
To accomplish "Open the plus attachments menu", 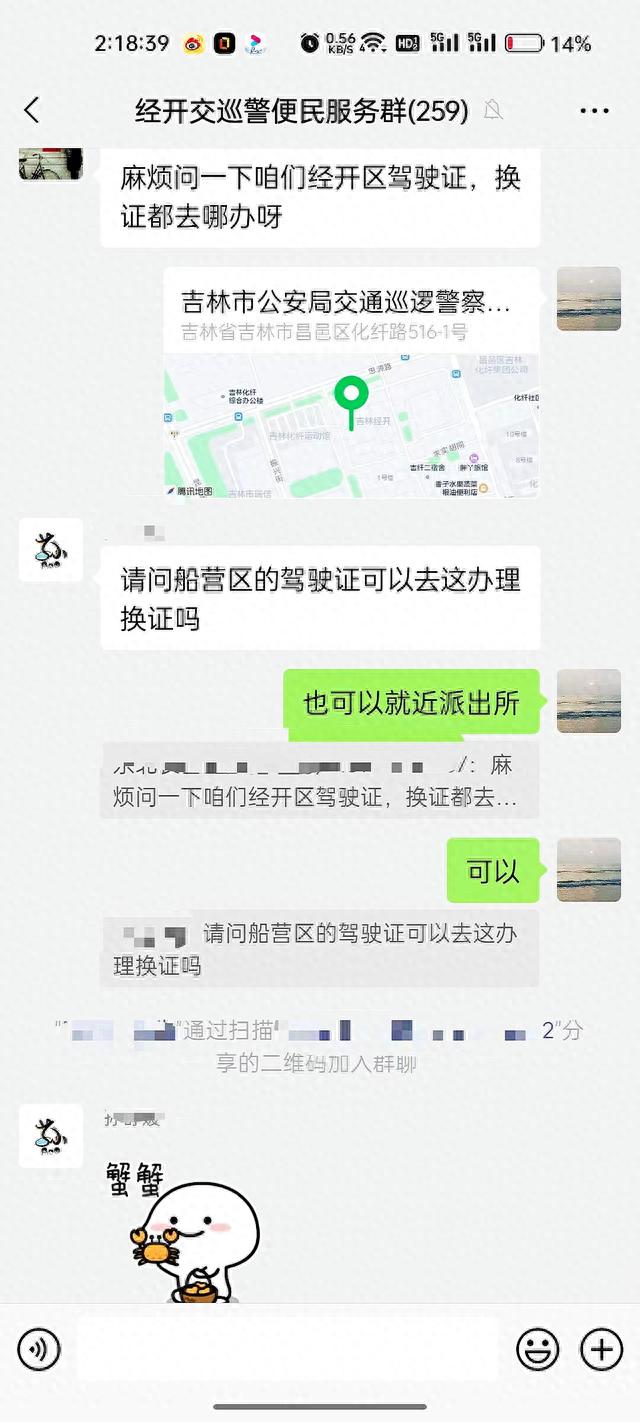I will (x=601, y=1350).
